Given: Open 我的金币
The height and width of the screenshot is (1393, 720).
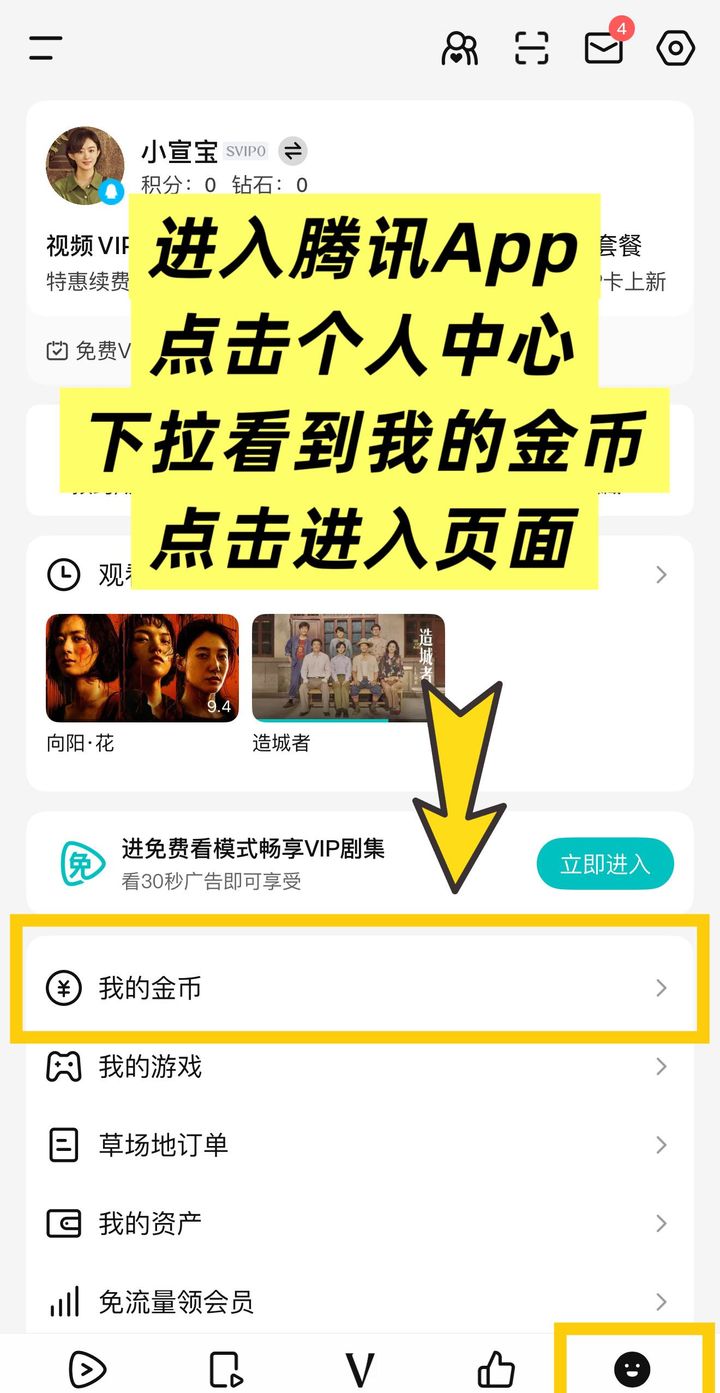Looking at the screenshot, I should [x=360, y=988].
